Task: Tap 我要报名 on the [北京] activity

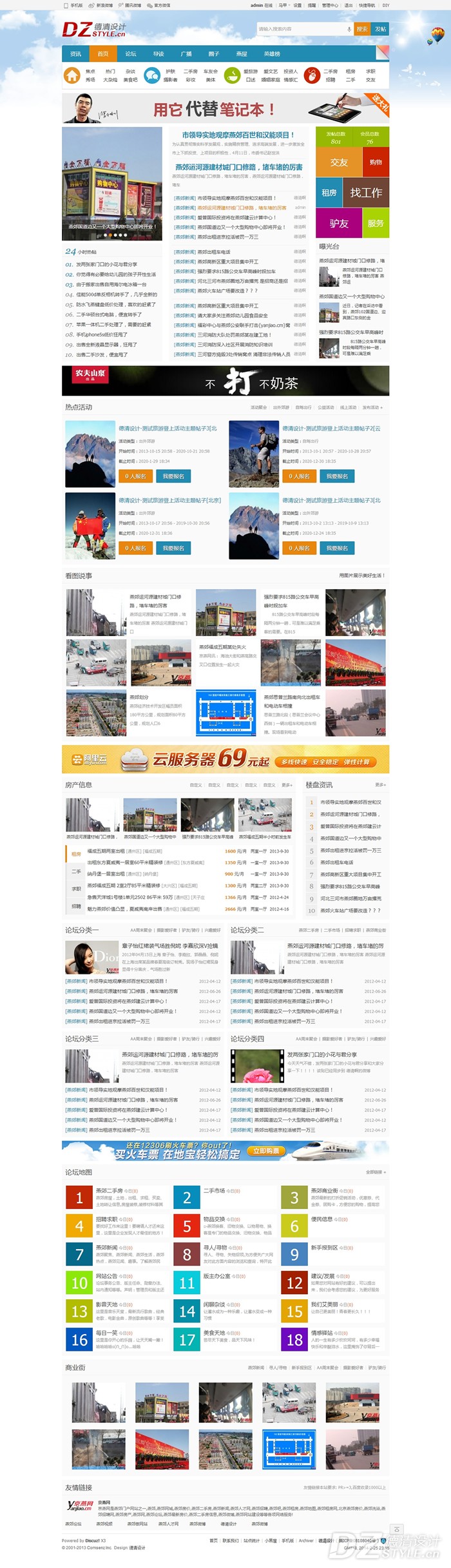Action: click(173, 548)
